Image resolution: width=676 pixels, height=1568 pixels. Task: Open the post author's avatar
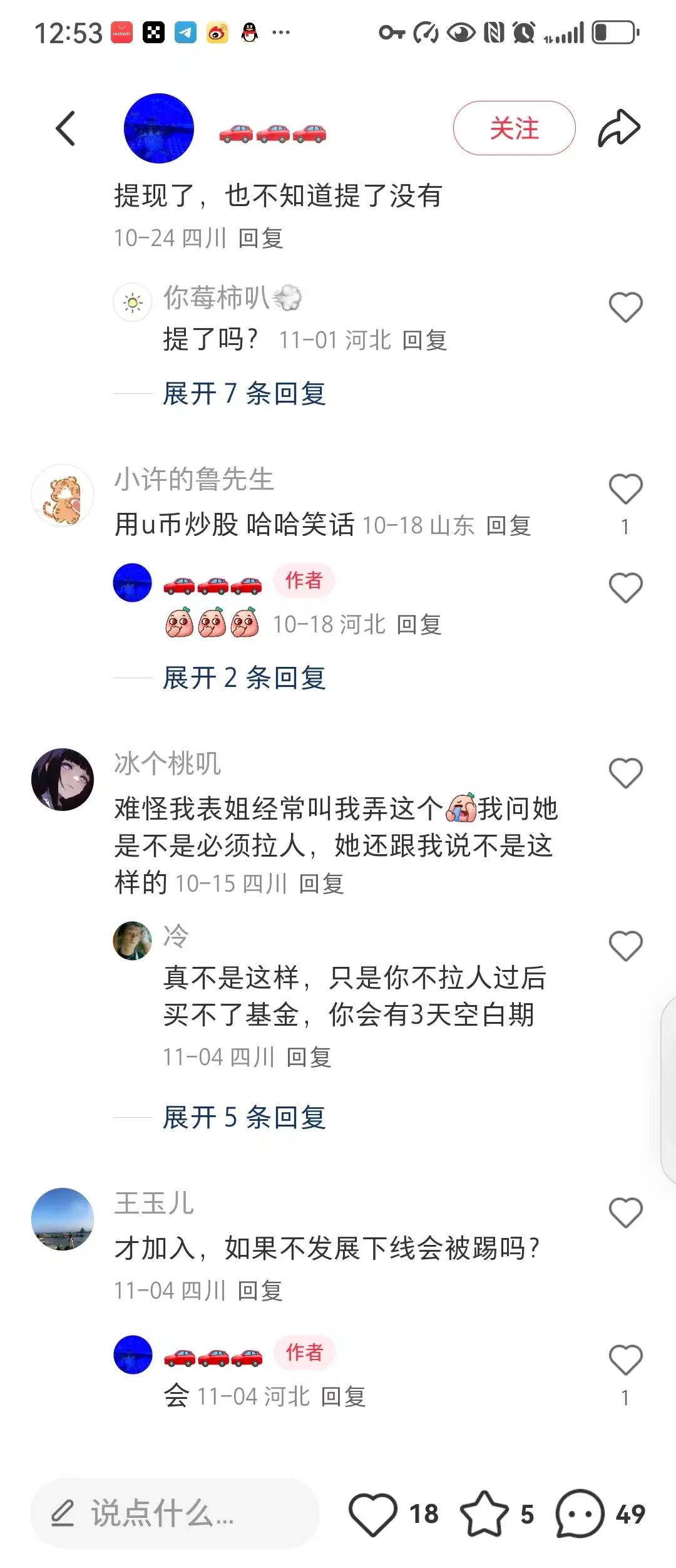click(x=158, y=128)
